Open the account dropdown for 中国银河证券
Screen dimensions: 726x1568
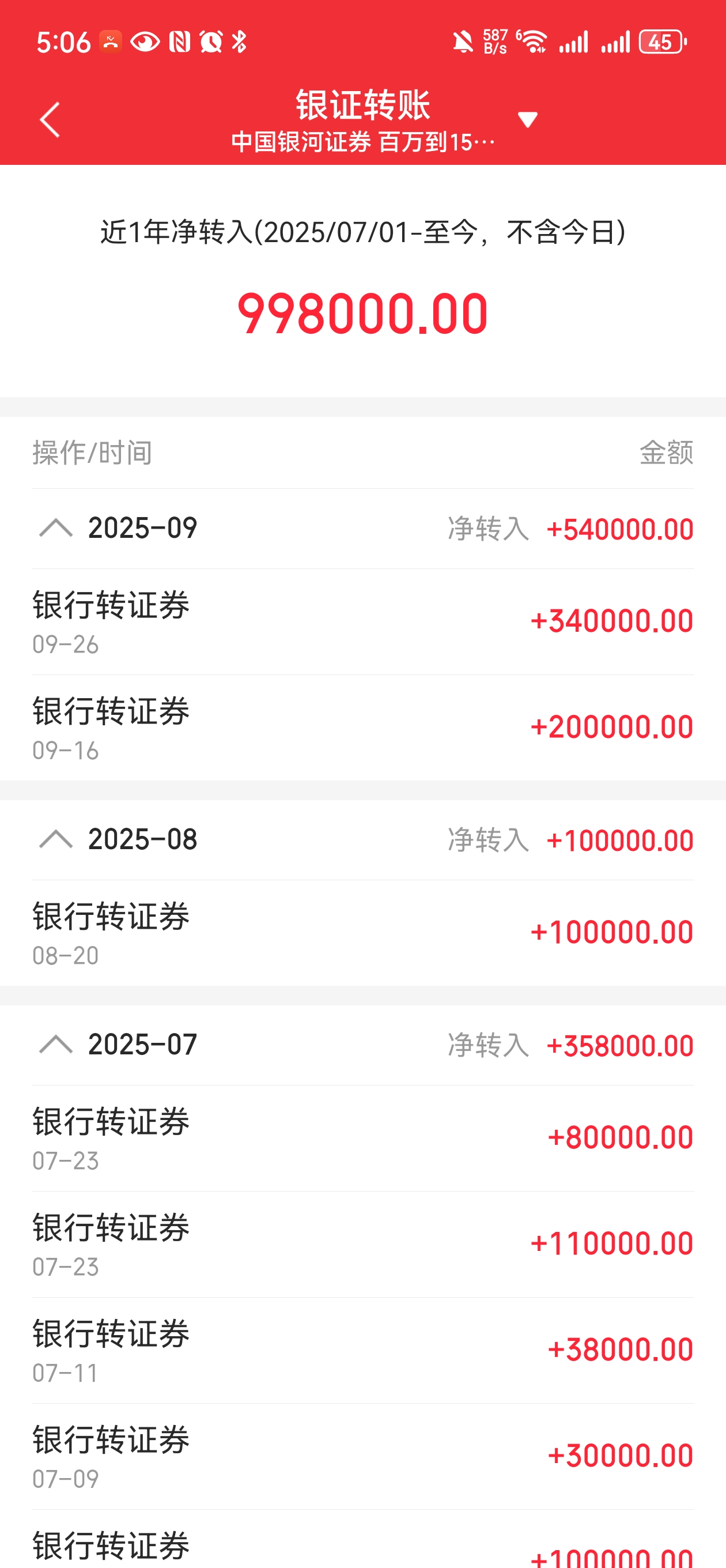point(527,119)
